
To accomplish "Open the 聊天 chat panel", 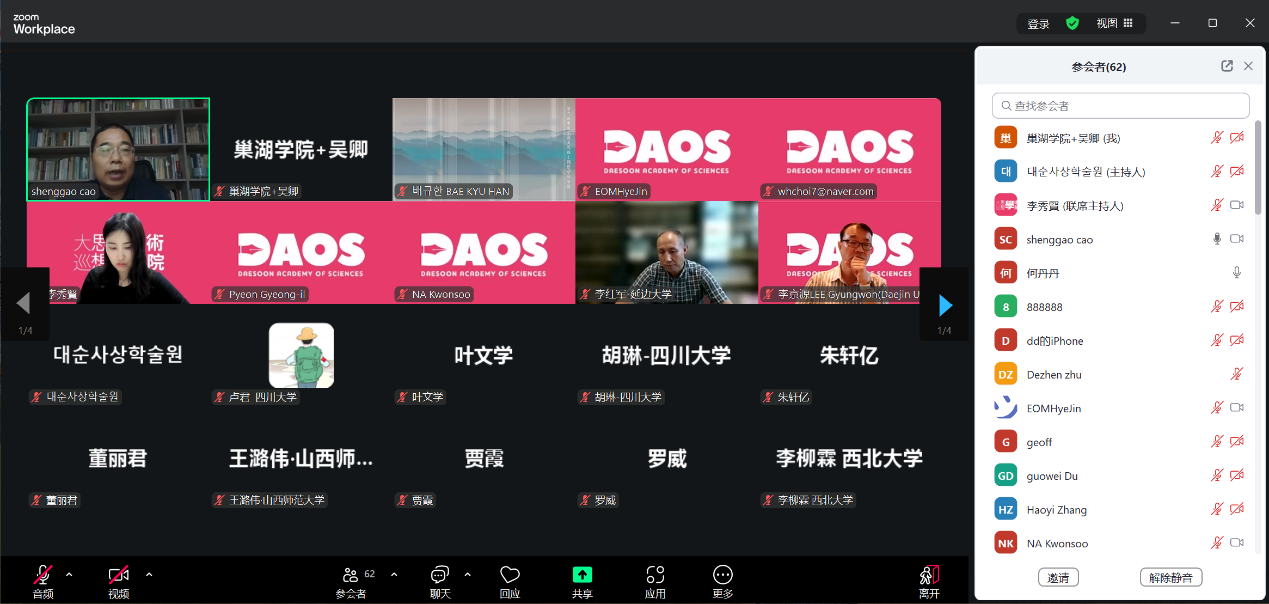I will 440,579.
